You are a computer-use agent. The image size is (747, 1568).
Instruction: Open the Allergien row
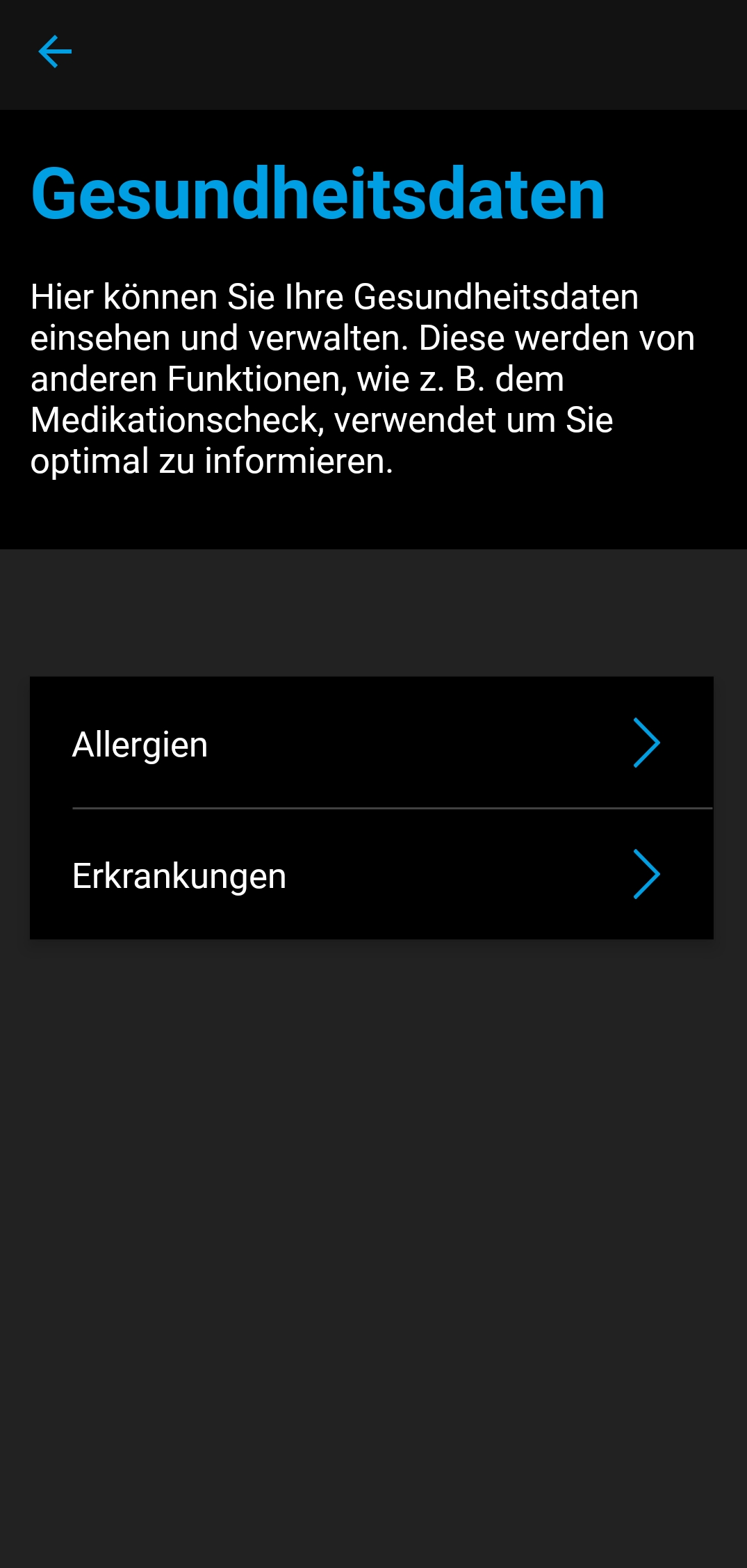click(x=372, y=743)
